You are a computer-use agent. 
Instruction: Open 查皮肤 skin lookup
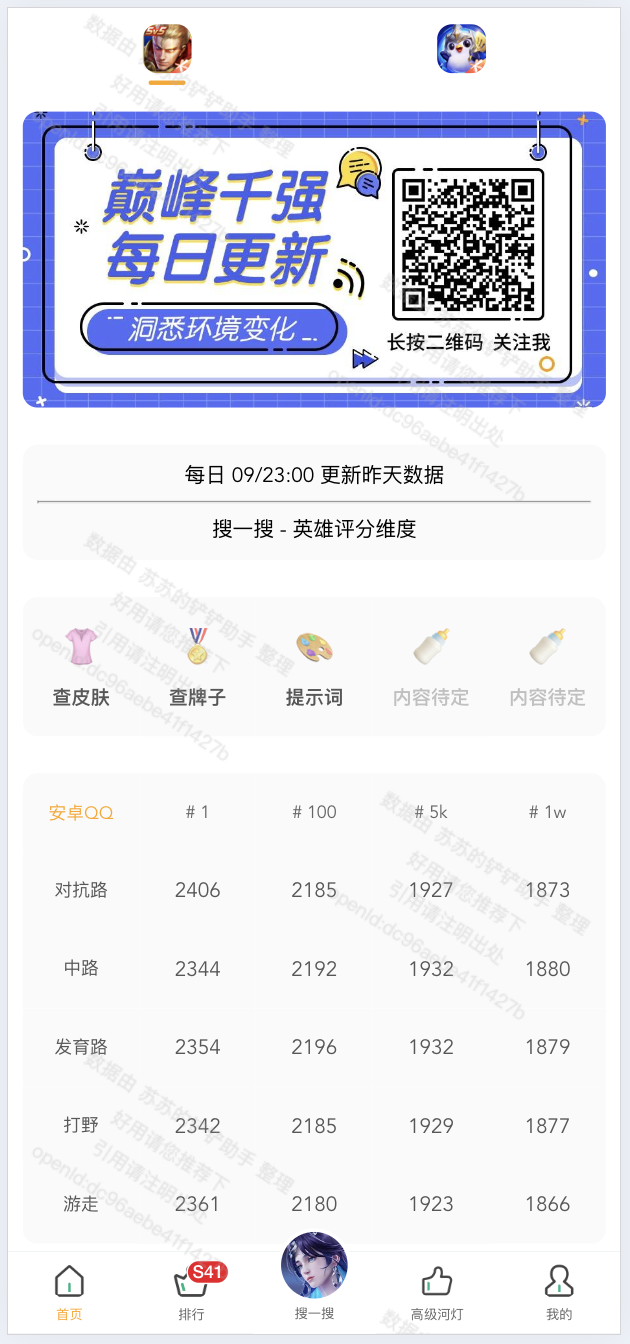81,666
